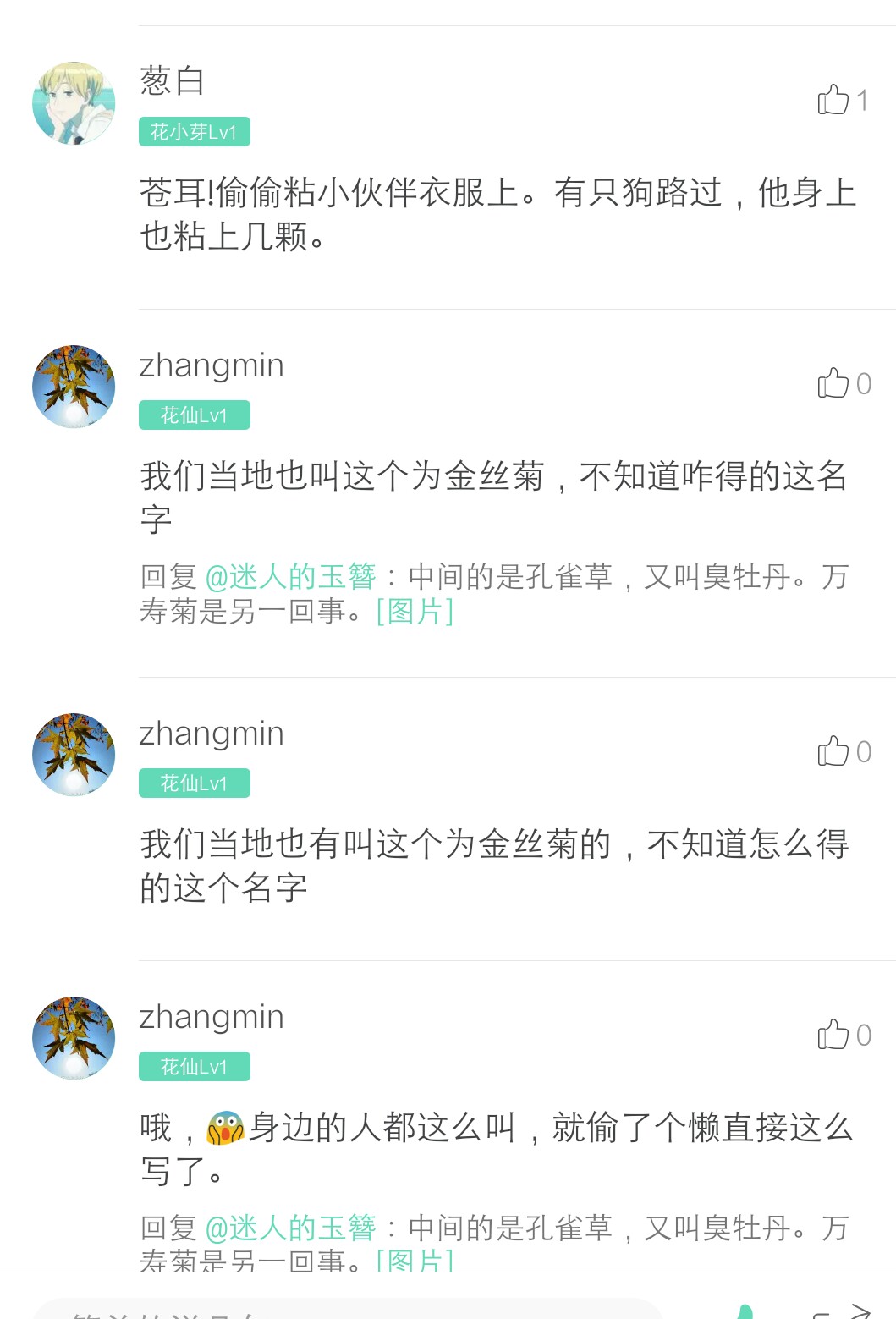
Task: Like zhangmin's comment ending with 不知道怎么得的这个名字
Action: [833, 751]
